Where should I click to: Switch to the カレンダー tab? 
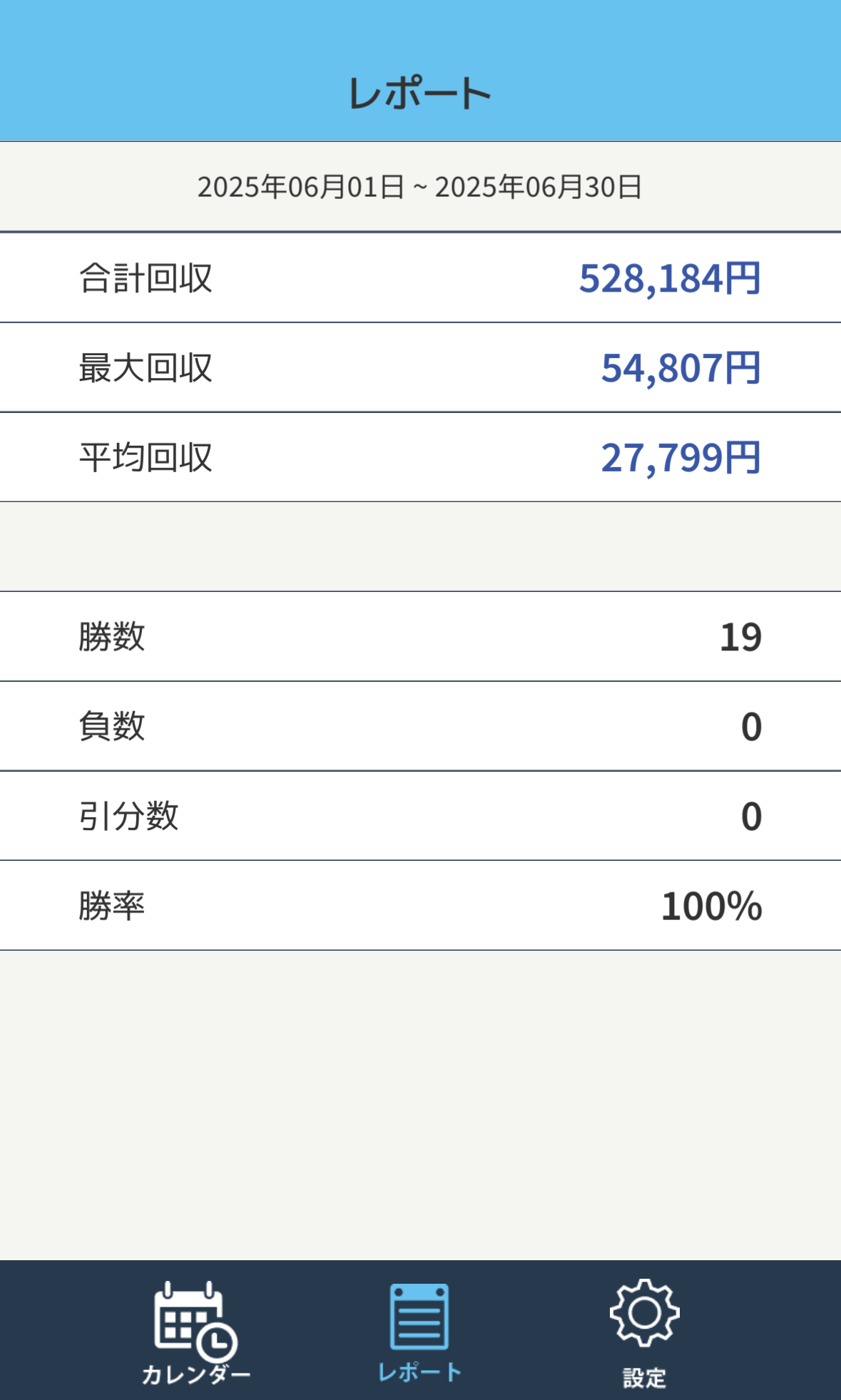click(195, 1332)
